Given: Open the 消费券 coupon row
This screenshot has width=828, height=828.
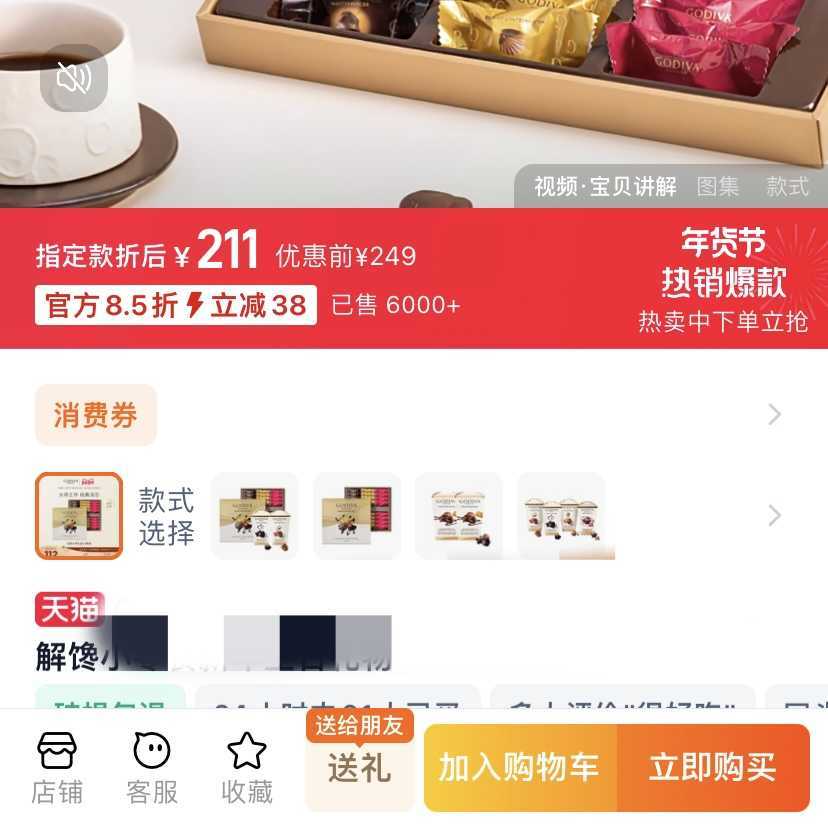Looking at the screenshot, I should (96, 415).
